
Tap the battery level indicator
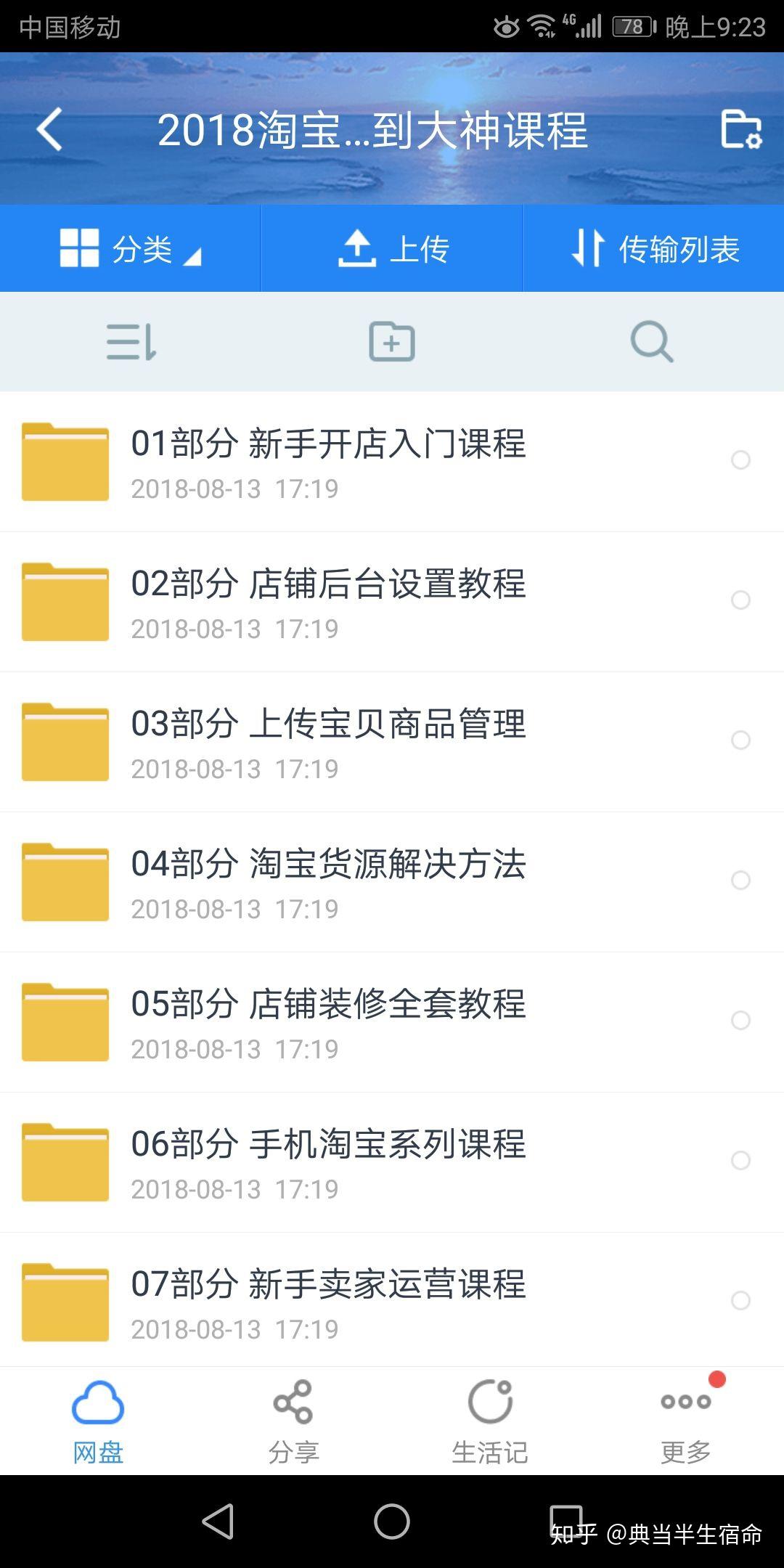coord(632,25)
